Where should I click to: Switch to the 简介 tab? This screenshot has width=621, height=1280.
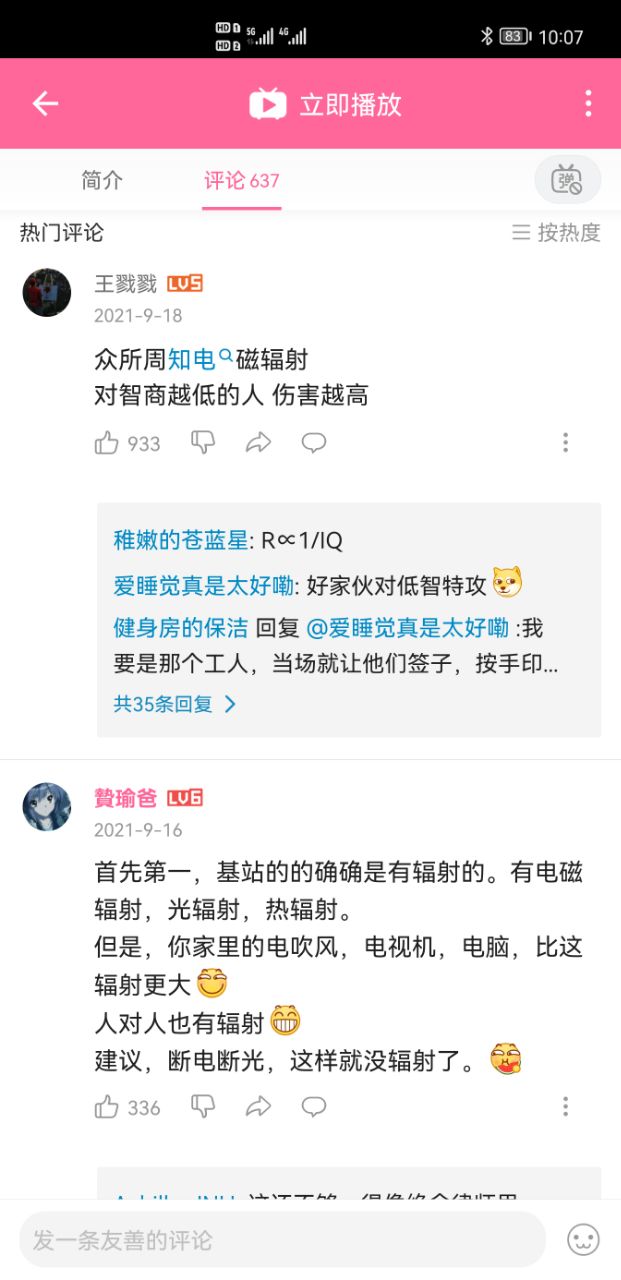pyautogui.click(x=102, y=181)
